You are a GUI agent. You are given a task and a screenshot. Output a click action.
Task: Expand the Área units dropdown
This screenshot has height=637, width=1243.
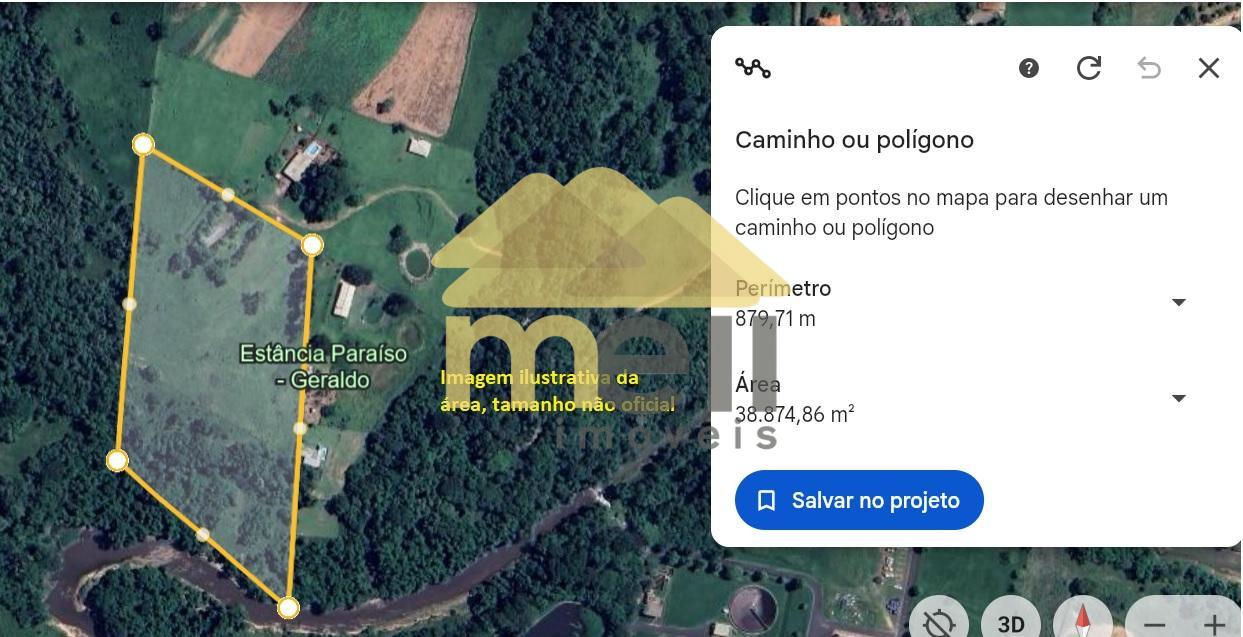tap(1179, 398)
